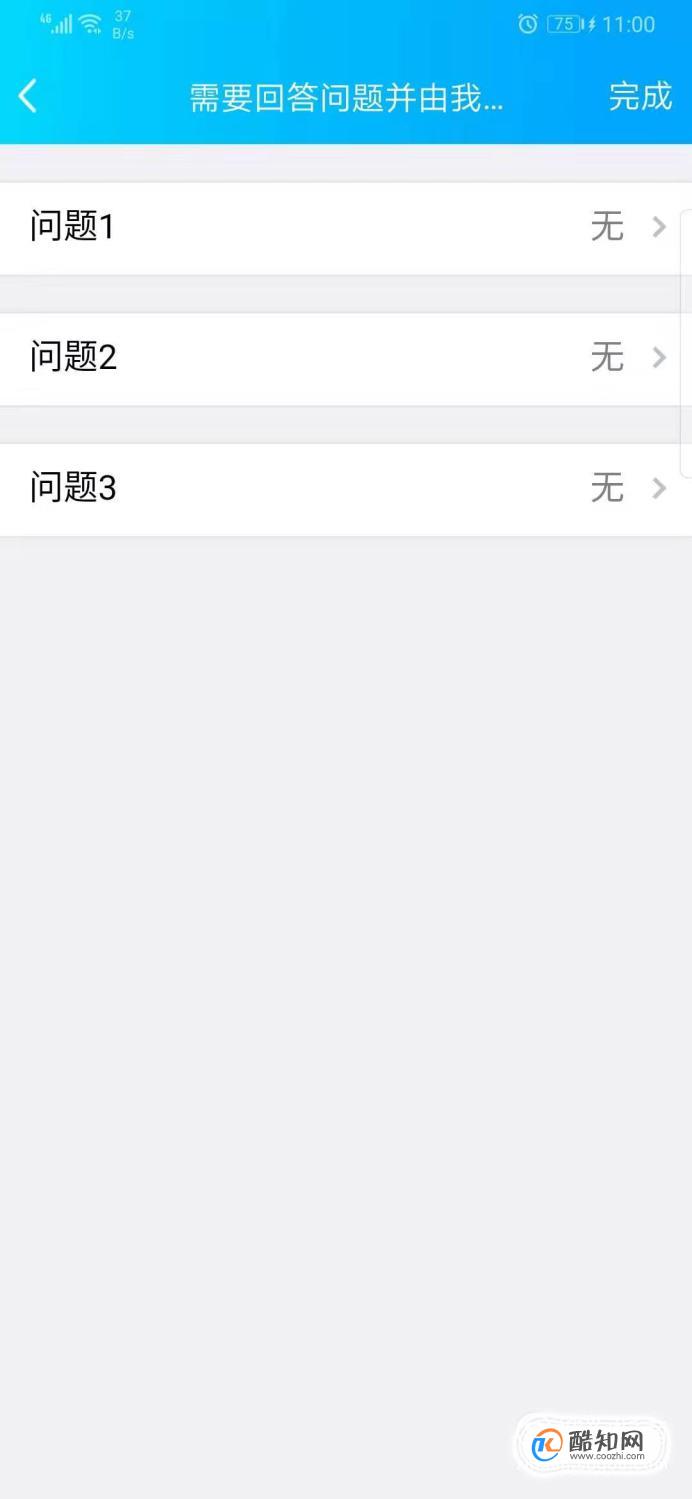
Task: Tap 完成 to finish setup
Action: [x=640, y=97]
